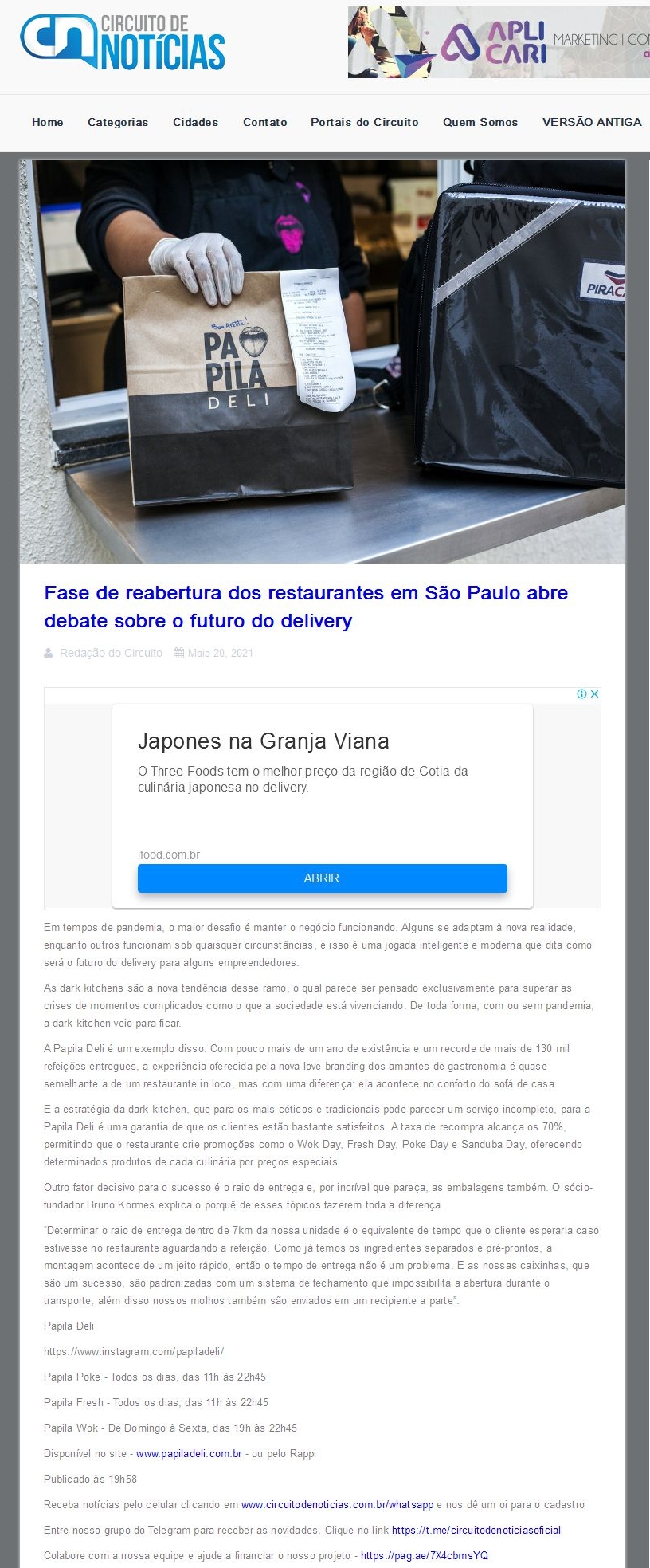Viewport: 650px width, 1568px height.
Task: Open the Categorias menu
Action: point(118,122)
